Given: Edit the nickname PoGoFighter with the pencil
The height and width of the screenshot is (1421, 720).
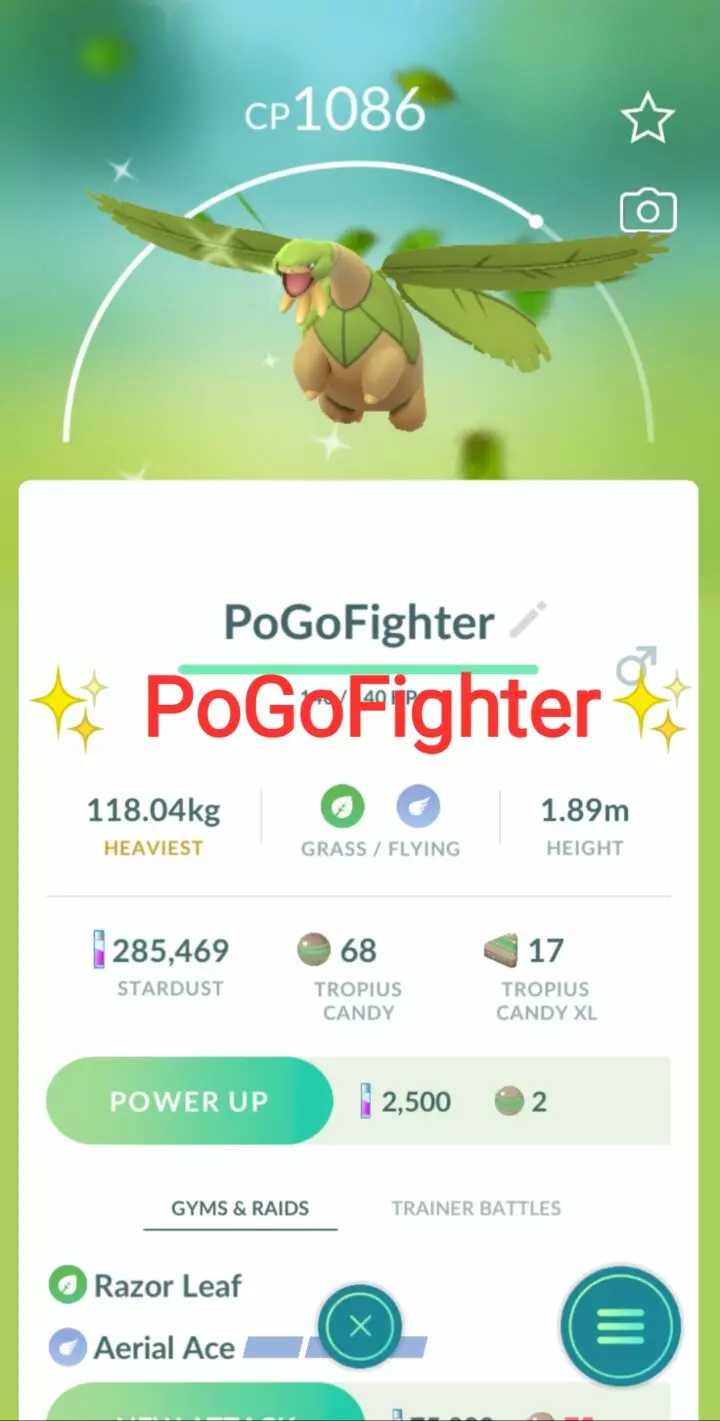Looking at the screenshot, I should coord(530,620).
